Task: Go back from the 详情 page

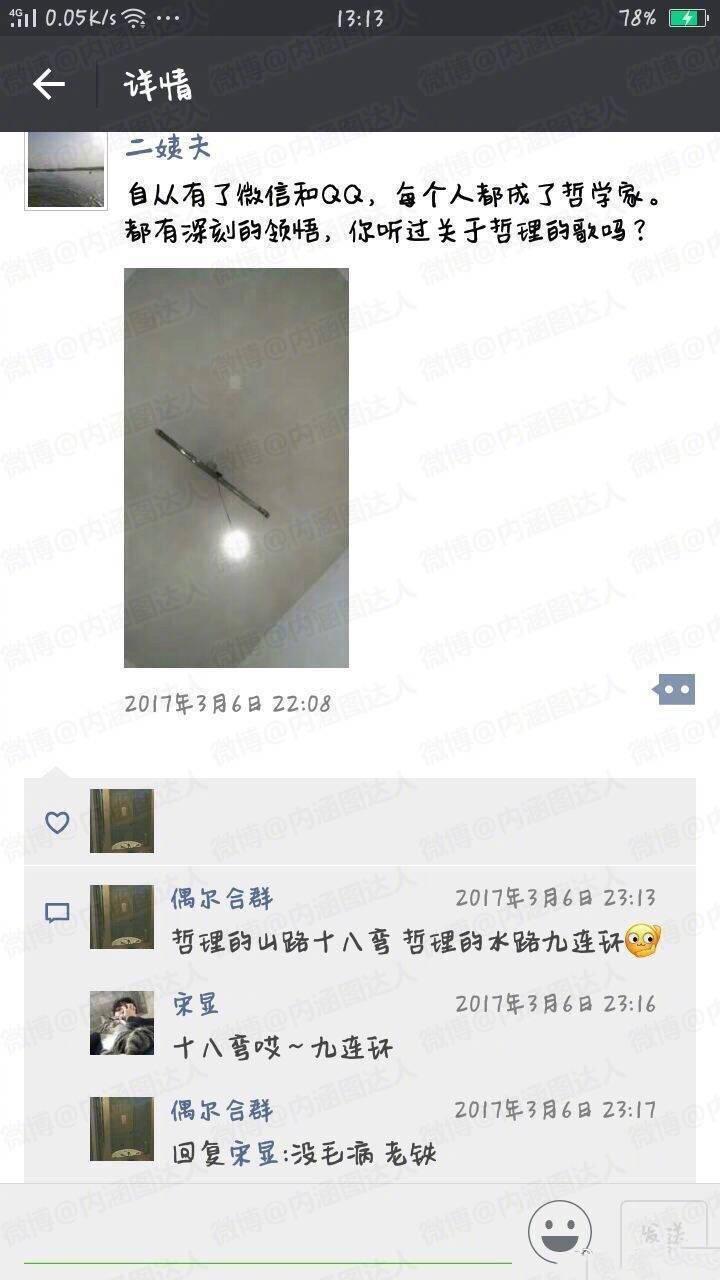Action: click(x=48, y=85)
